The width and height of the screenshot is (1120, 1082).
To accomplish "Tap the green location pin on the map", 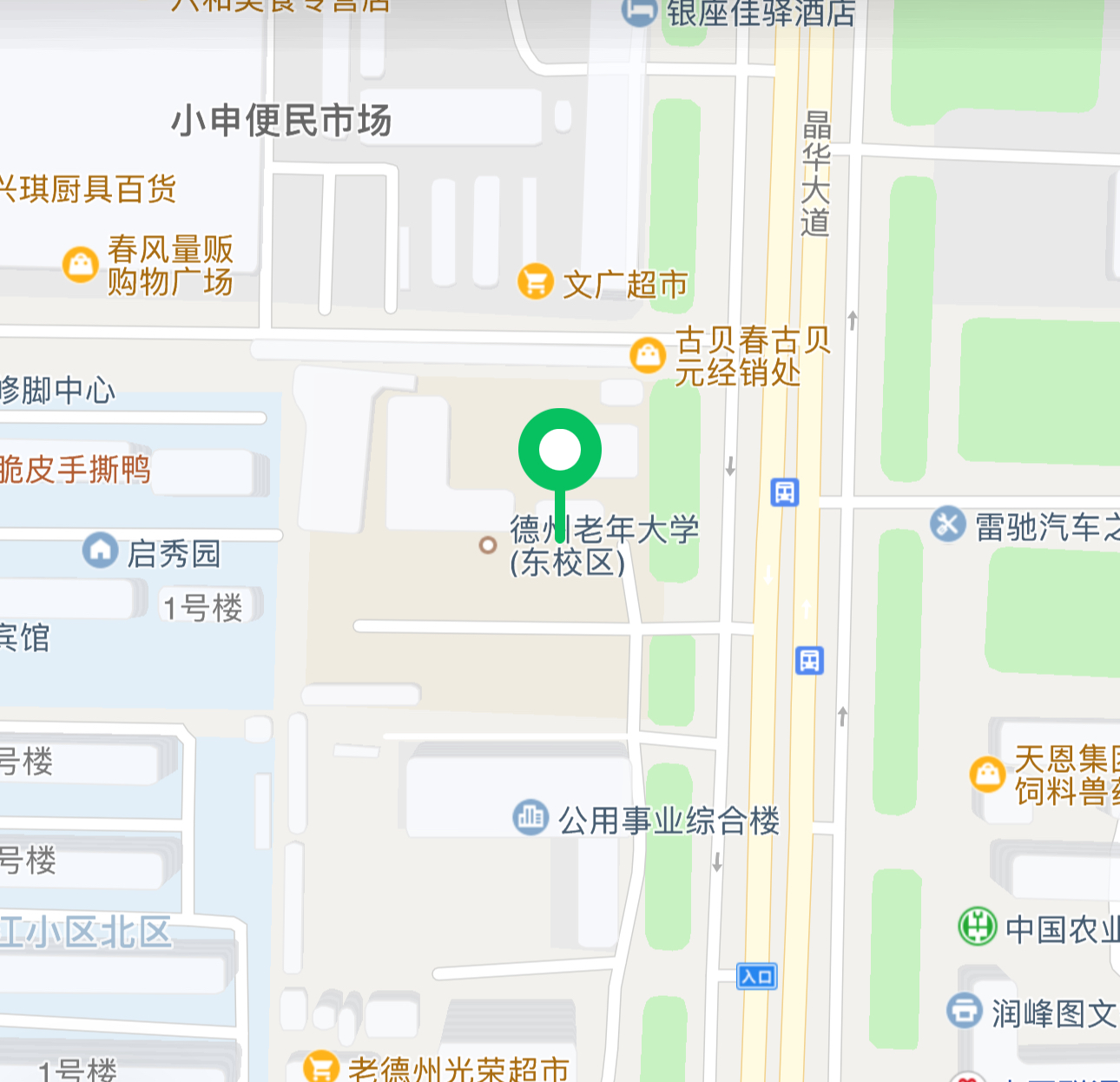I will [x=560, y=451].
